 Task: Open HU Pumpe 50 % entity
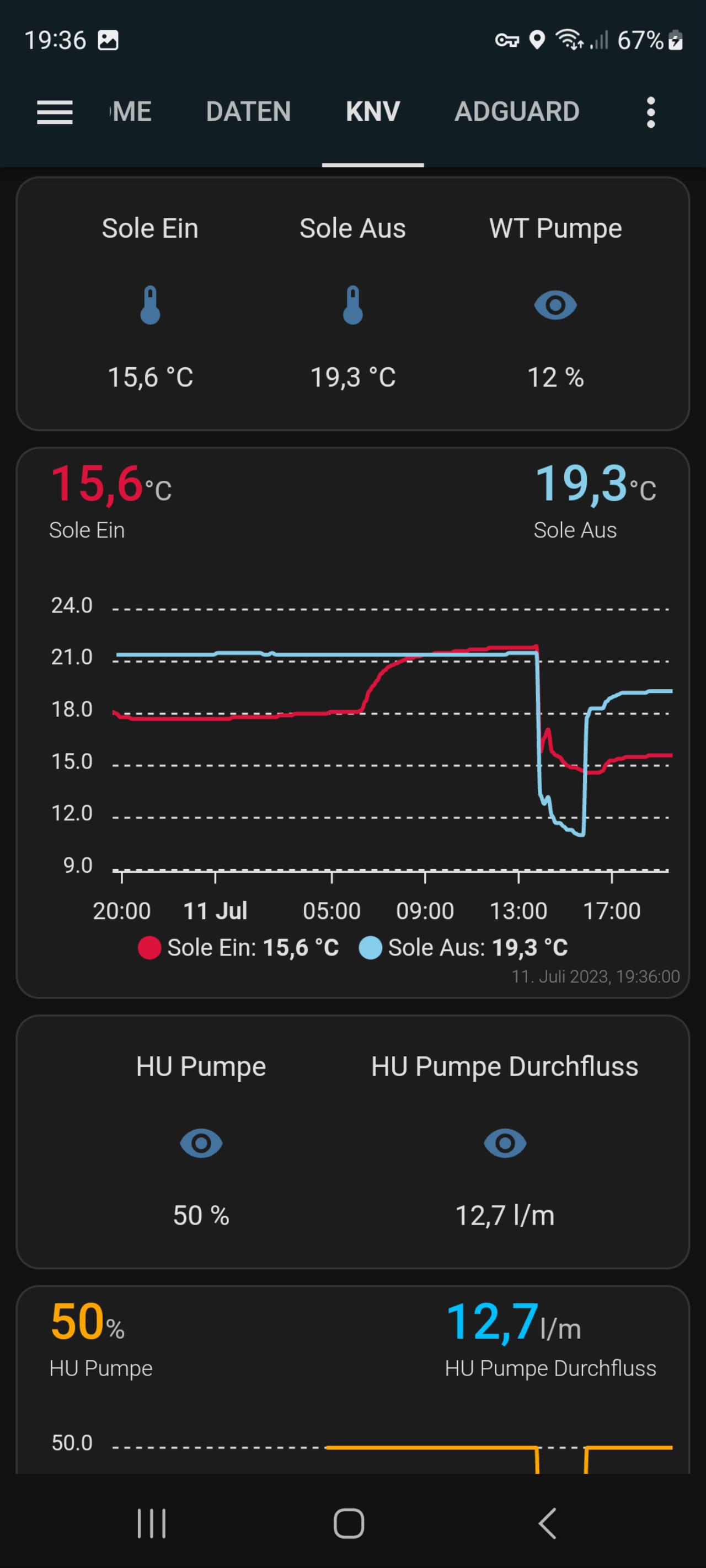(x=201, y=1142)
